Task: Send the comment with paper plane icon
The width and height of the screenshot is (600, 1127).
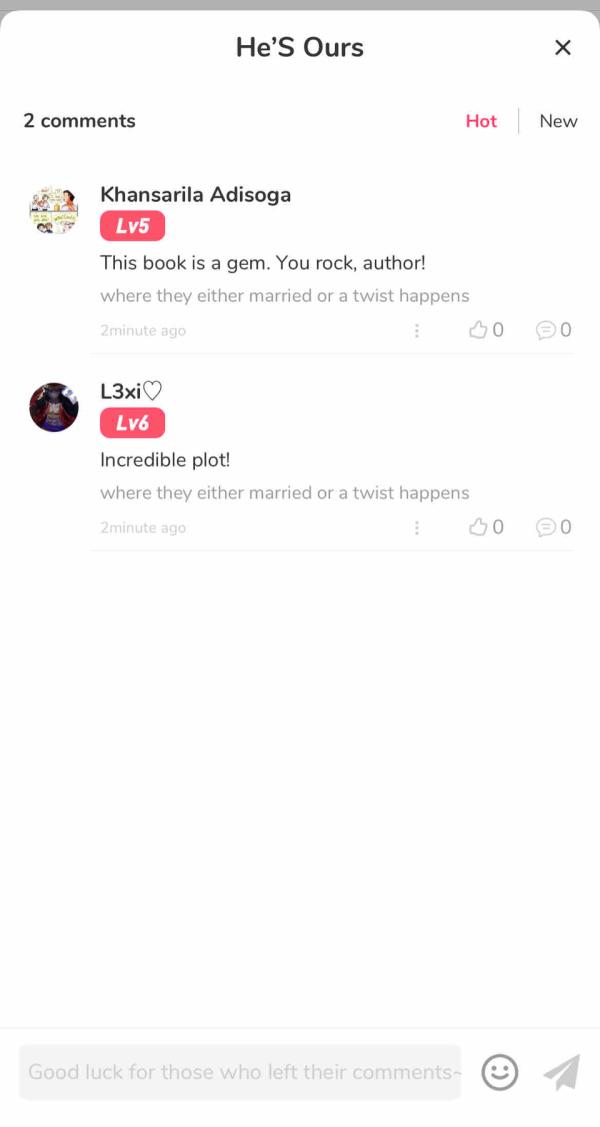Action: pos(562,1072)
